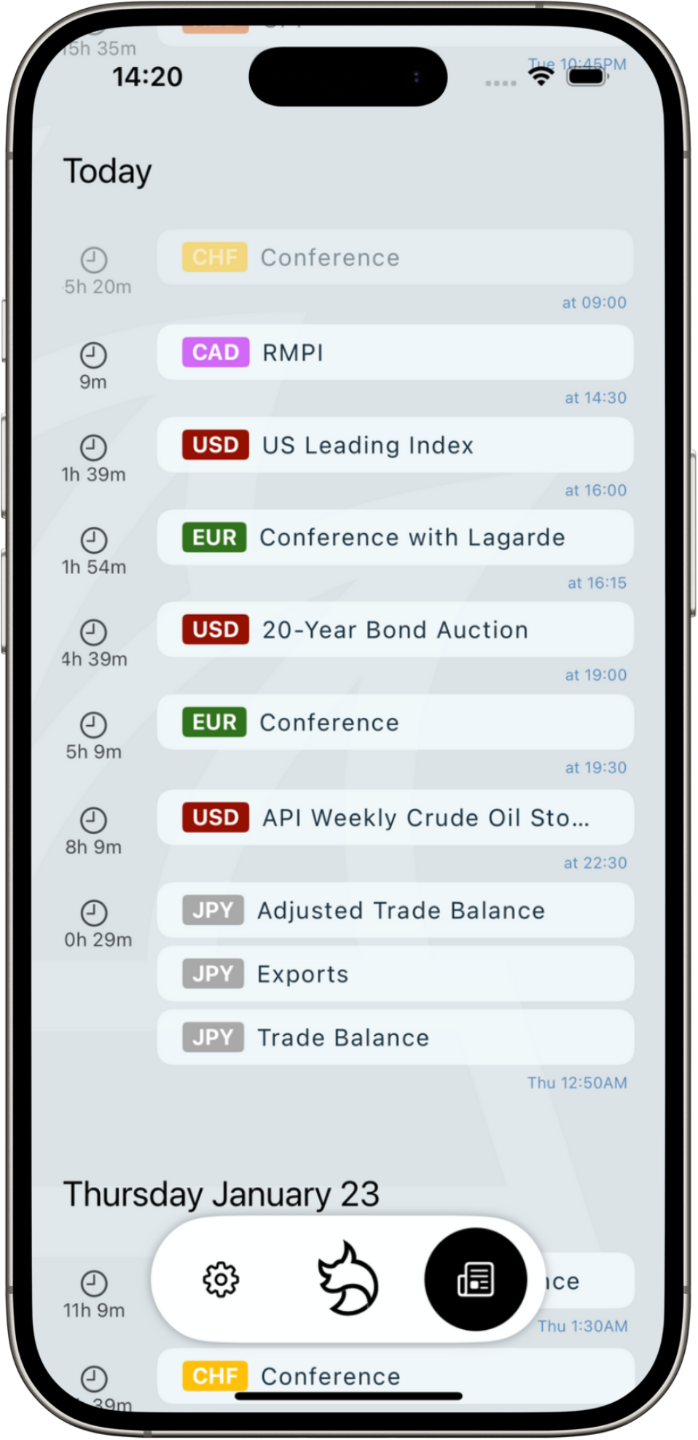This screenshot has width=698, height=1440.
Task: Open EUR Conference with Lagarde
Action: pos(395,538)
